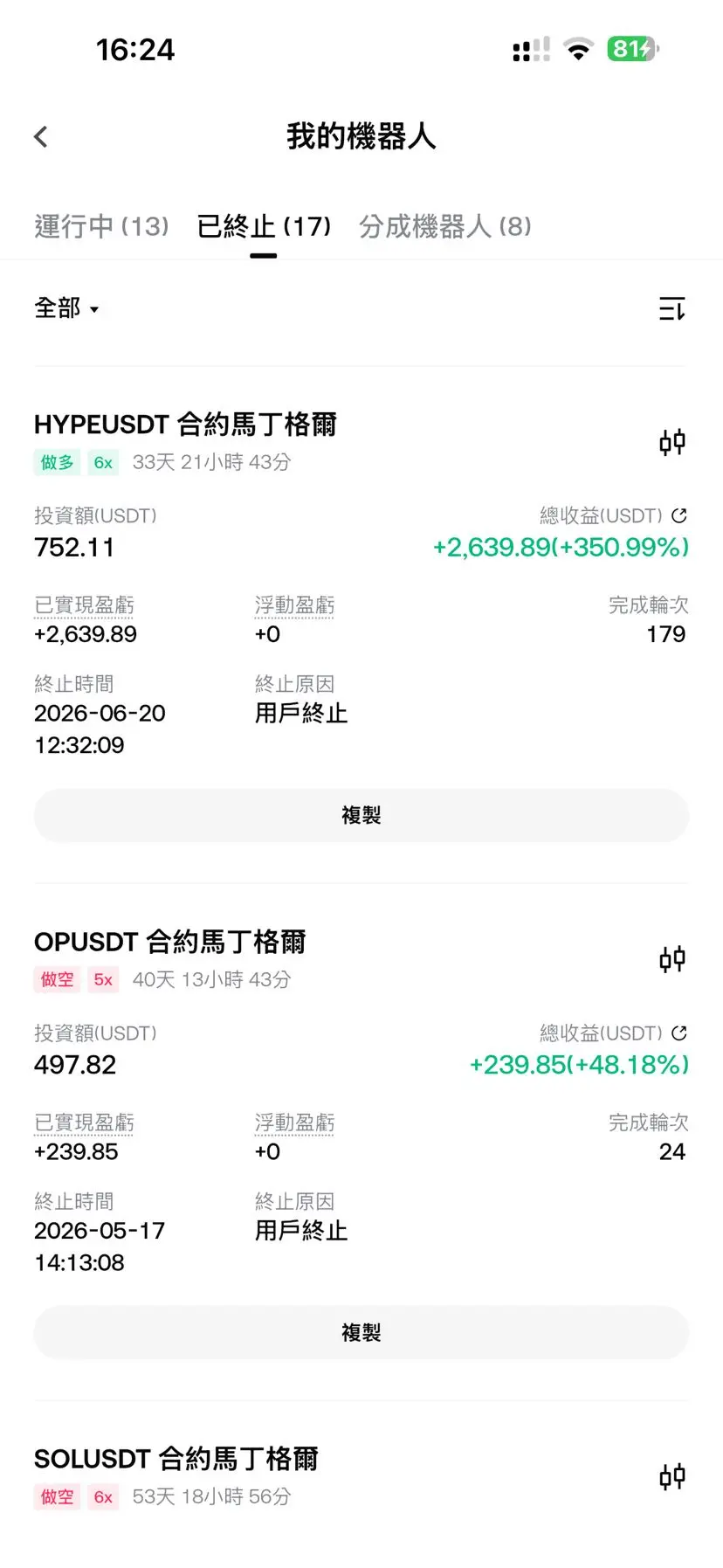Open the OPUSDT 合約馬丁格爾 bot details
This screenshot has width=723, height=1568.
pos(170,942)
